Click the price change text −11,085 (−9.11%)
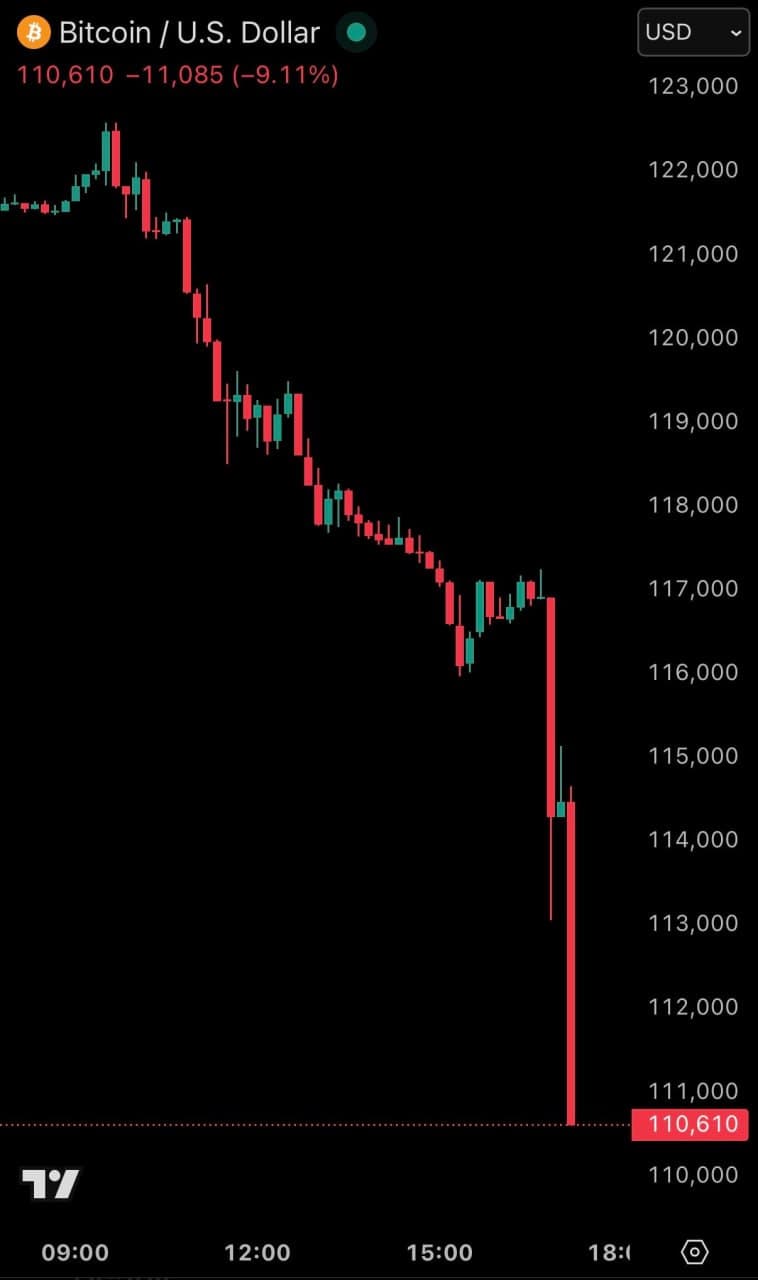 click(230, 74)
